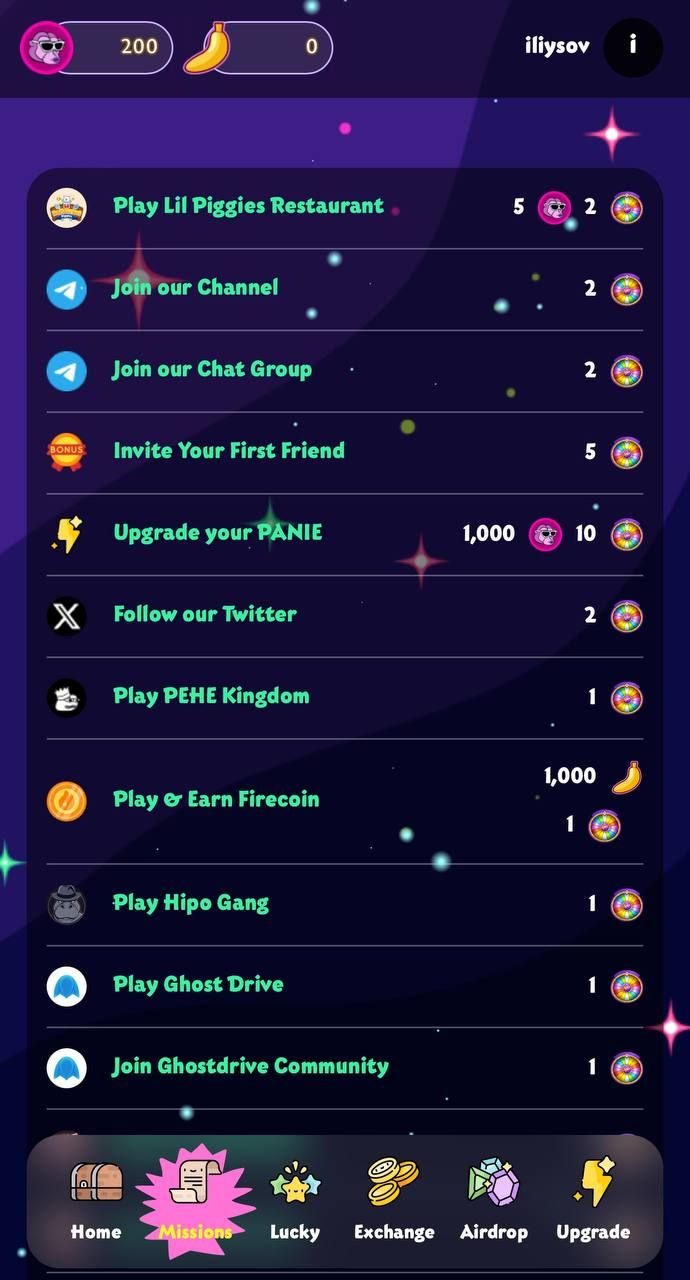
Task: Switch to the Airdrop tab
Action: [x=493, y=1201]
